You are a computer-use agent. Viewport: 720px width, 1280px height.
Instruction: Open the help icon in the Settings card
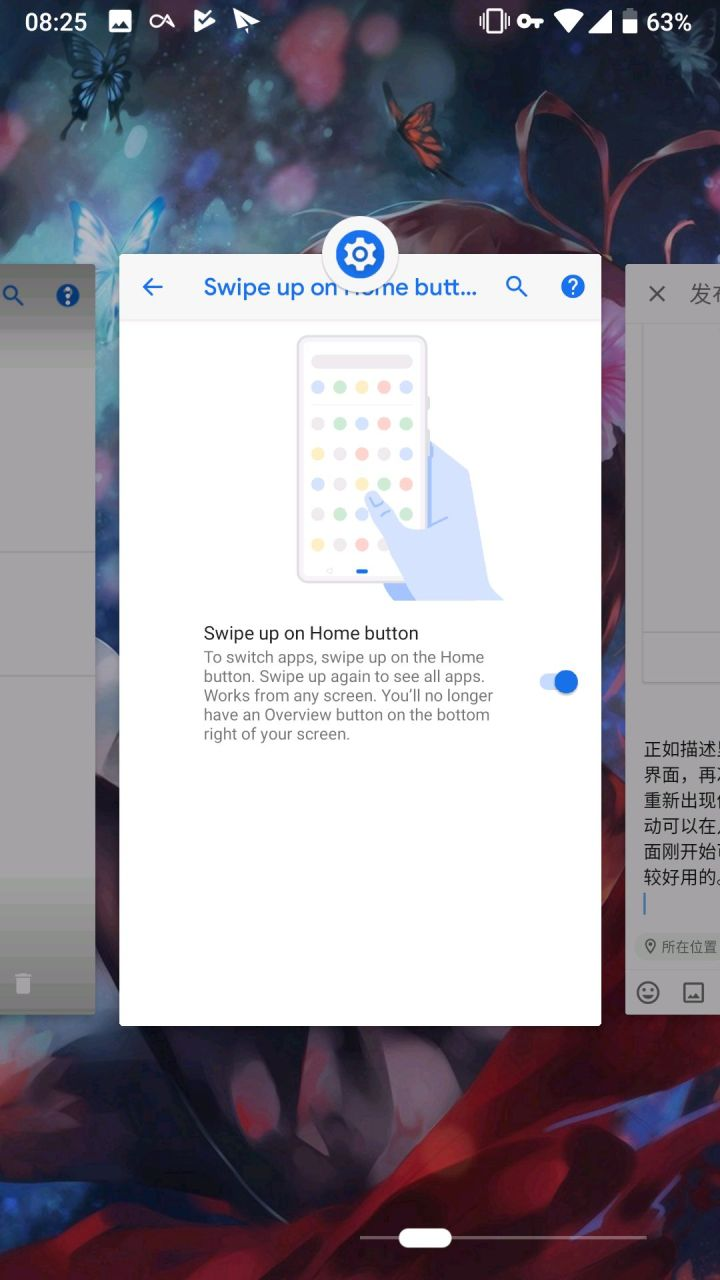pos(572,287)
